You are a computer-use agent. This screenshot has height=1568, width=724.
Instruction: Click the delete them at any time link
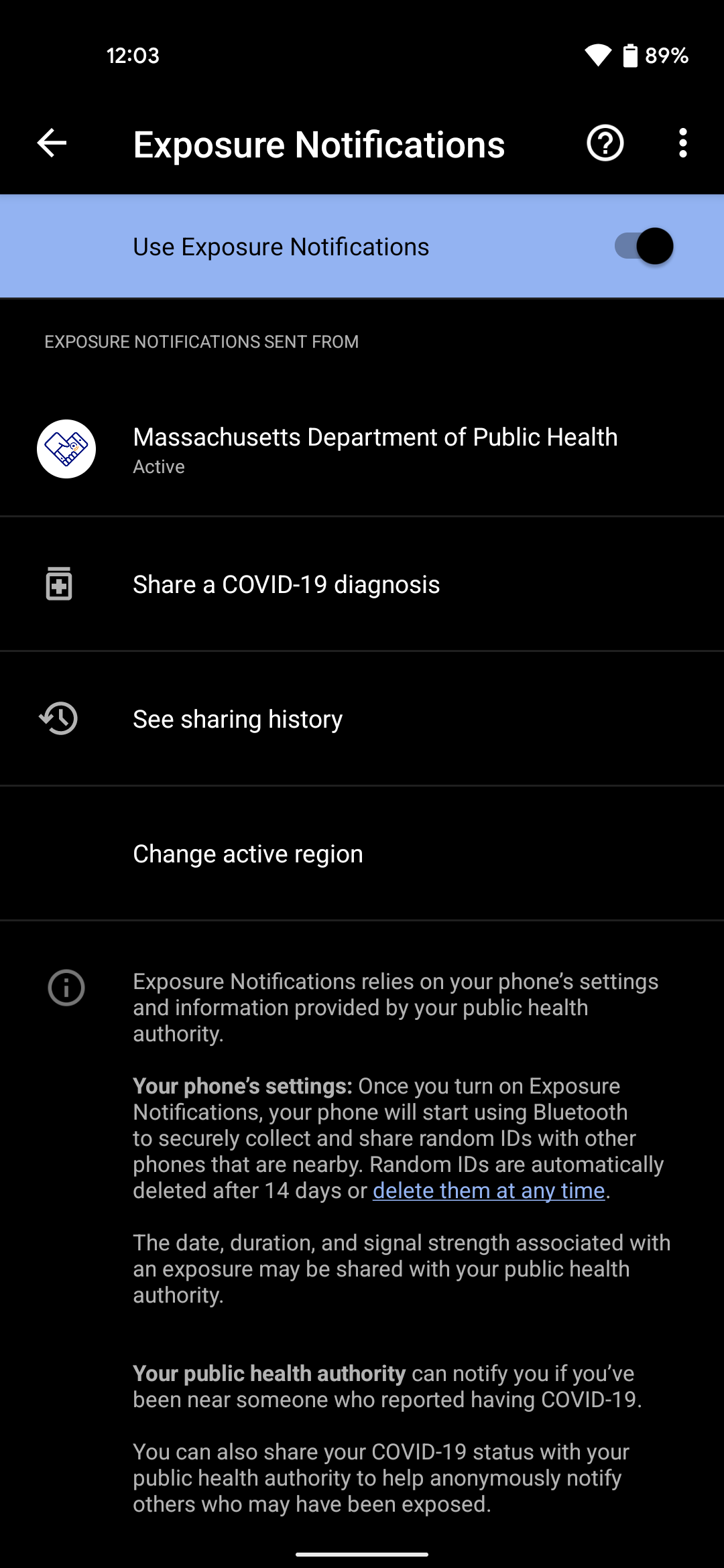click(489, 1190)
